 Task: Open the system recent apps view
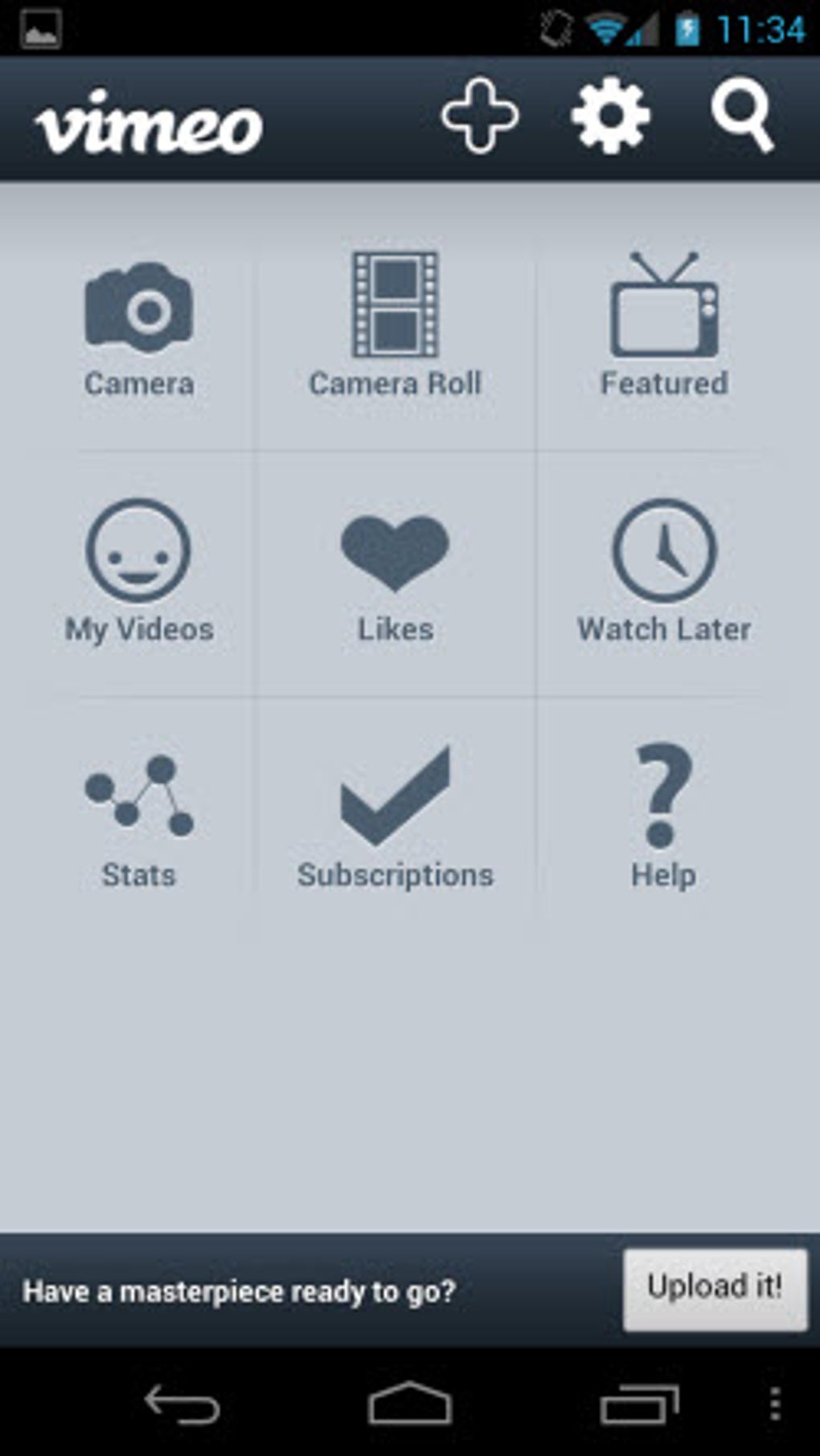pyautogui.click(x=639, y=1405)
